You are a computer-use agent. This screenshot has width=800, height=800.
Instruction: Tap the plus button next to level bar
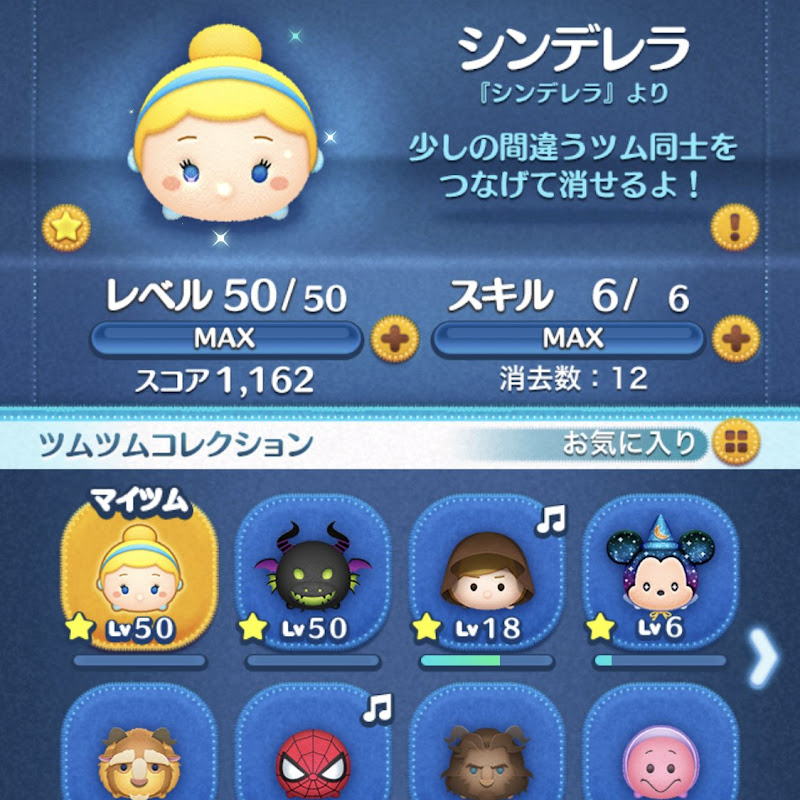(x=392, y=340)
